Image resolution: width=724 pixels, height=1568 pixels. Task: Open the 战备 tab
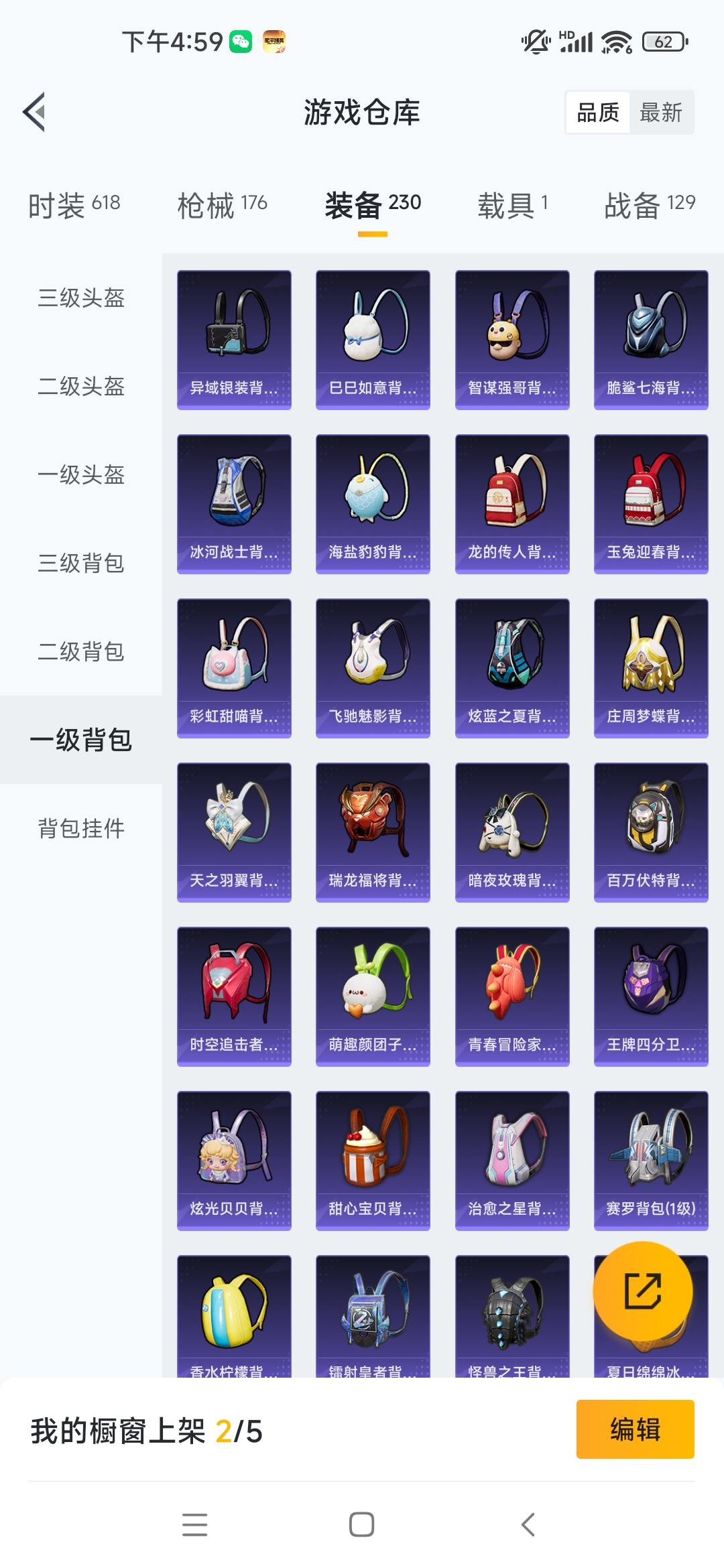(x=649, y=204)
